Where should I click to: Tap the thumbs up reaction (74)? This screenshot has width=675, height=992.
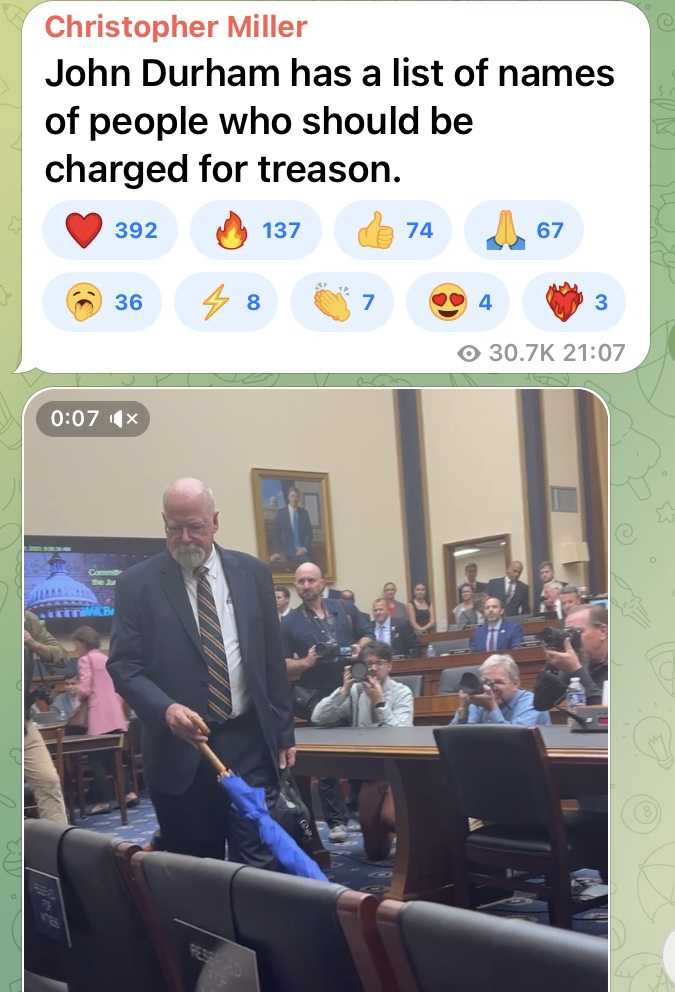click(396, 230)
